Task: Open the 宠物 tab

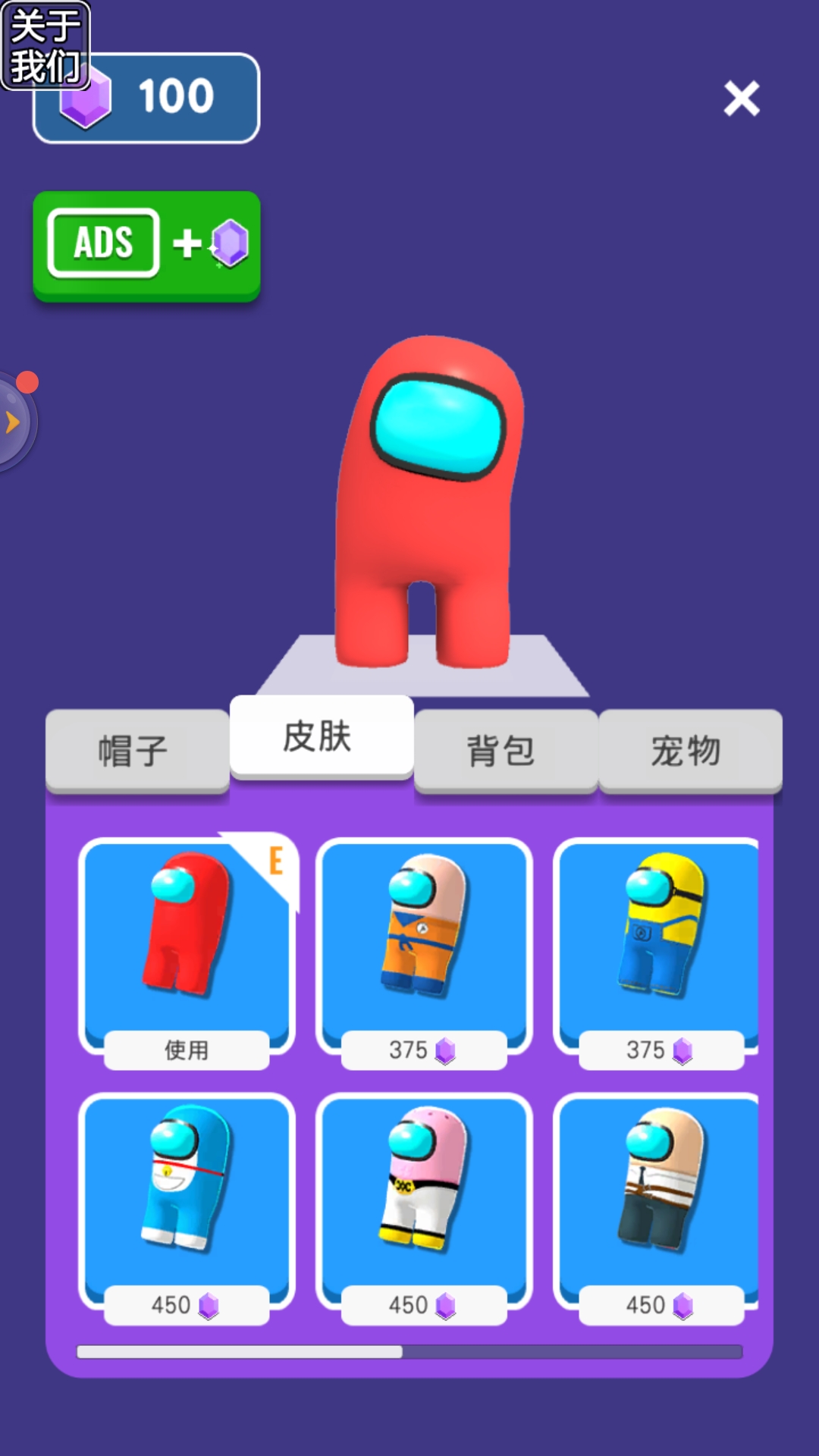Action: click(690, 751)
